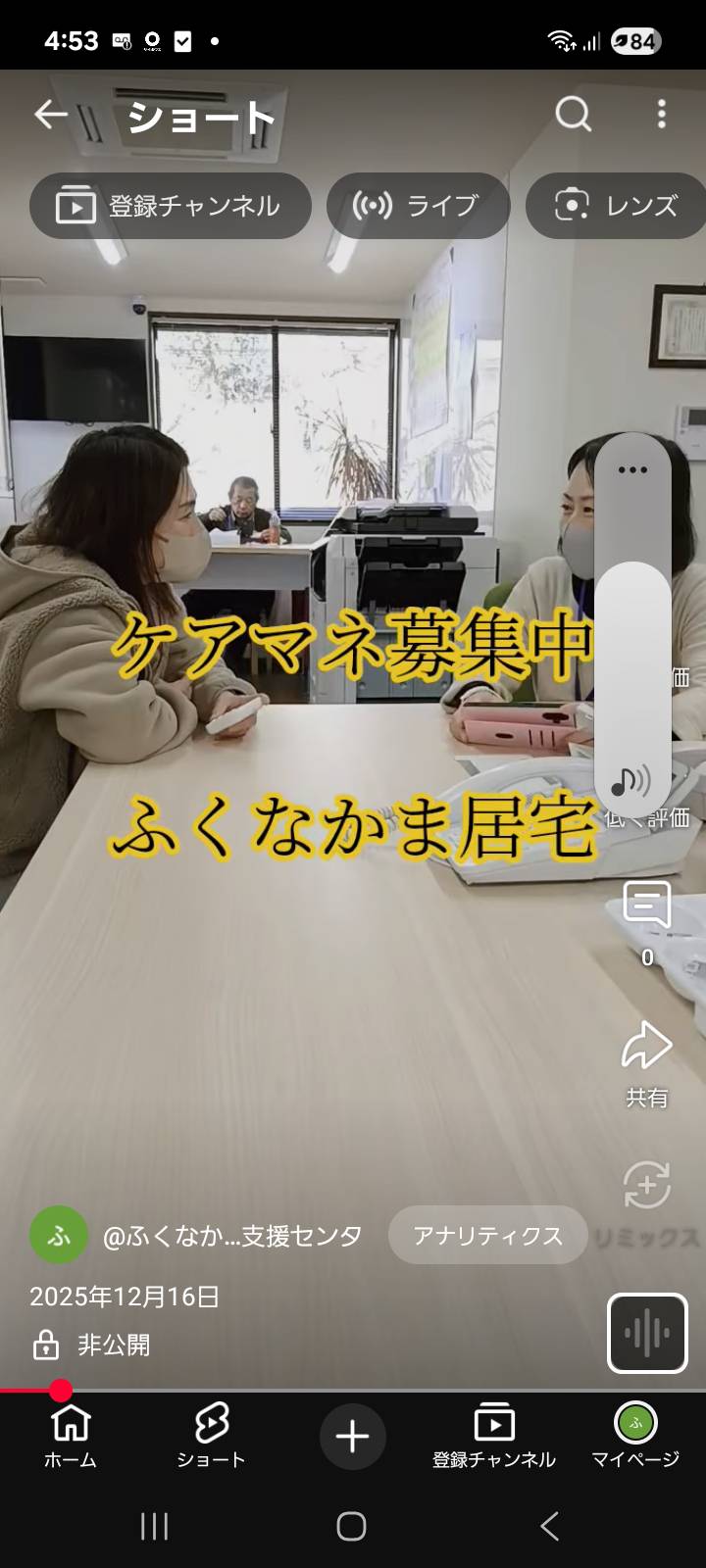Open search in Shorts

574,115
